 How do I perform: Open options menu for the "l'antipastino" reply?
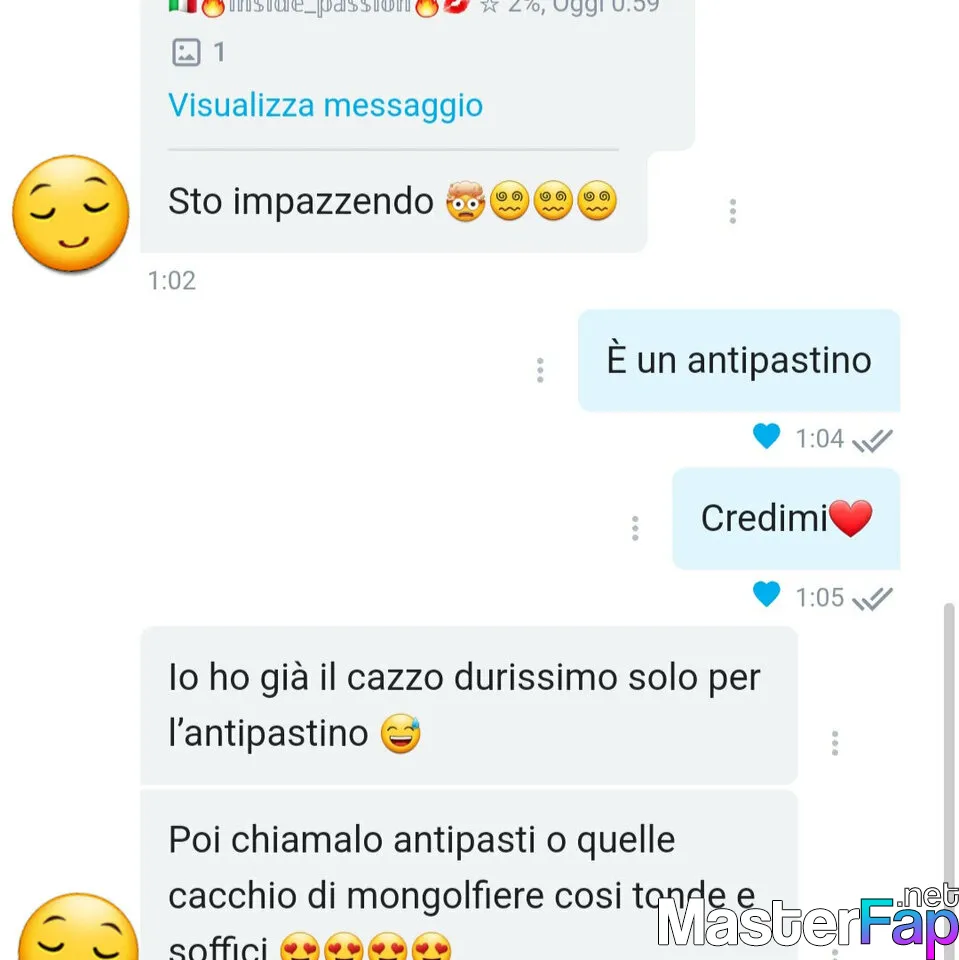(x=835, y=743)
